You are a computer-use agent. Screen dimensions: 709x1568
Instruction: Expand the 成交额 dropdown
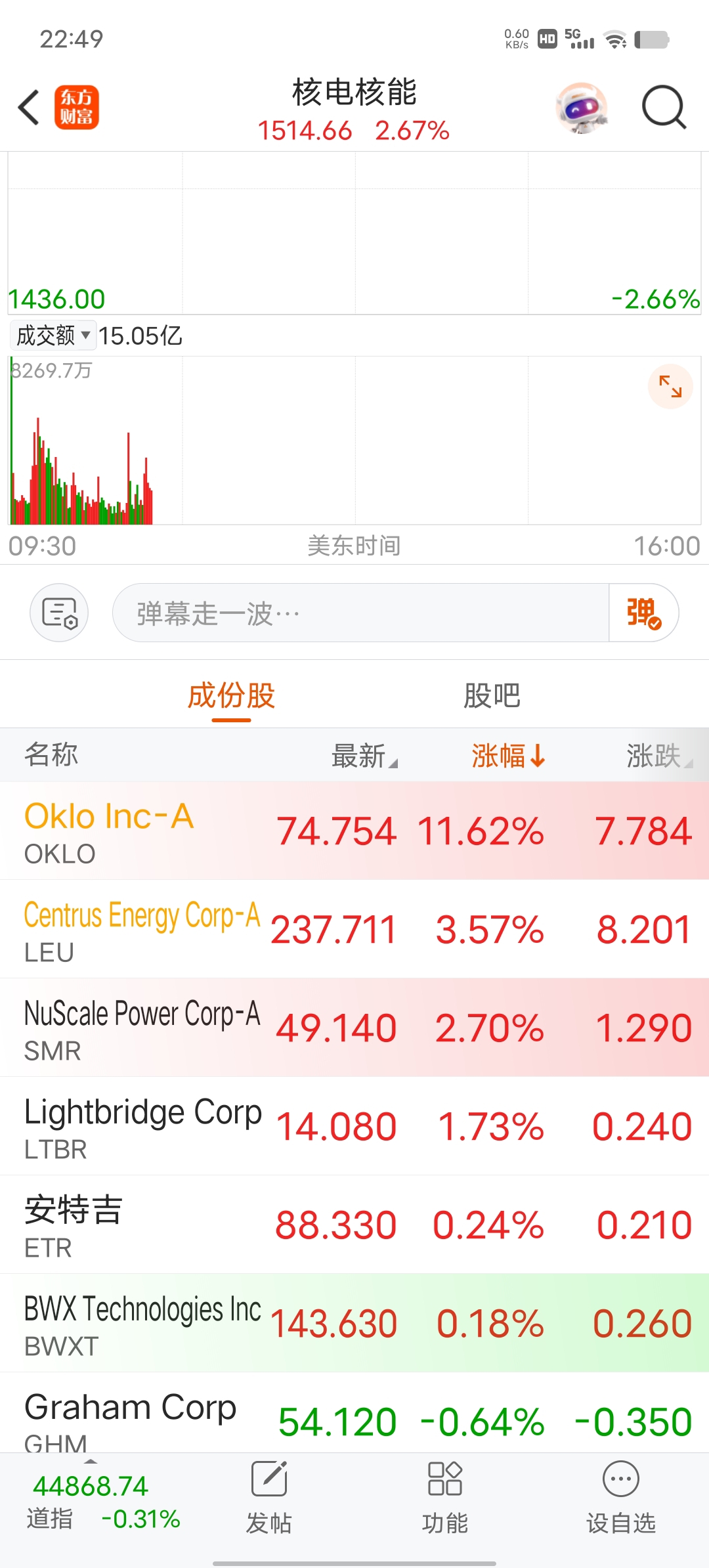(x=54, y=336)
